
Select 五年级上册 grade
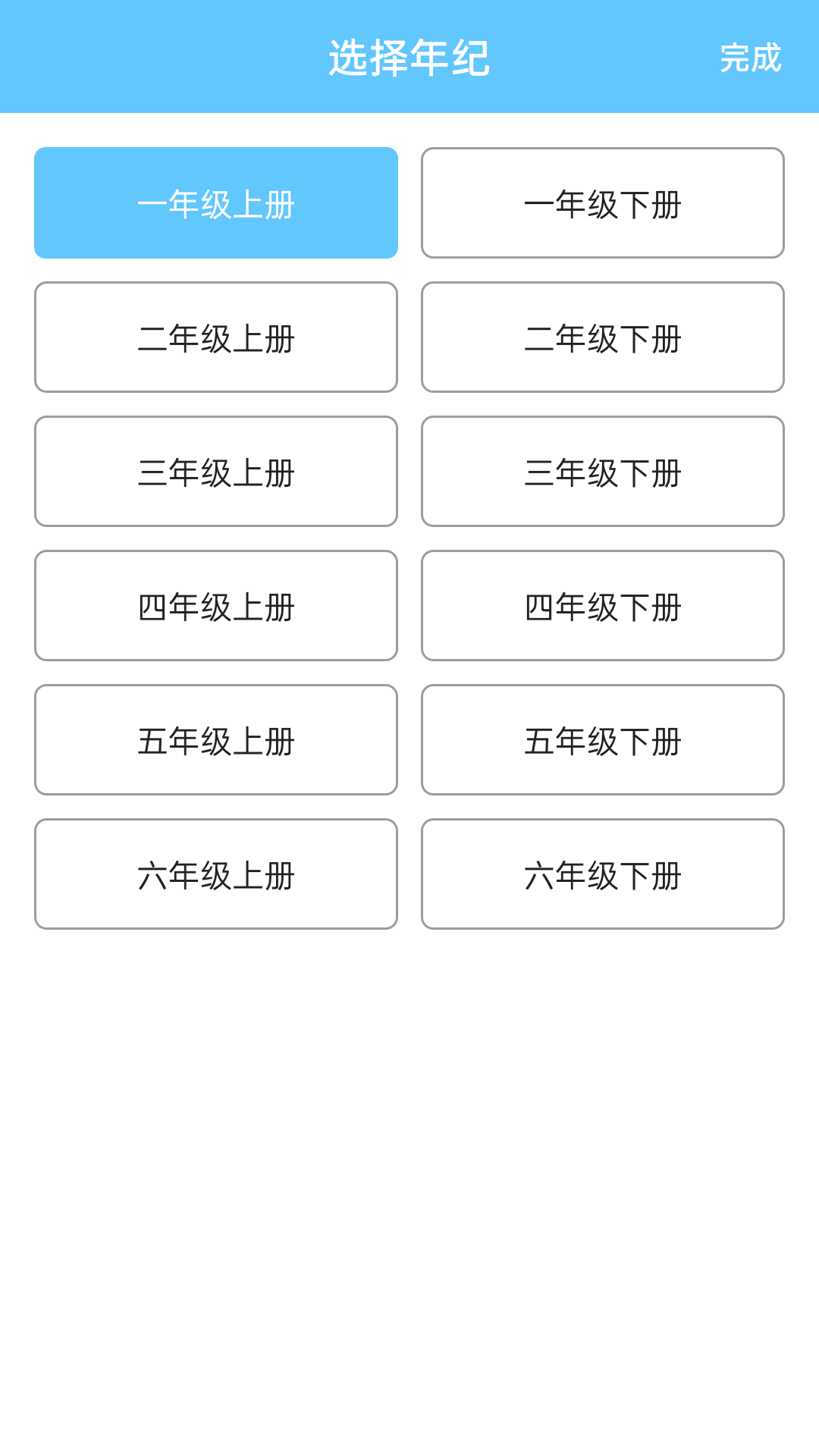click(216, 740)
